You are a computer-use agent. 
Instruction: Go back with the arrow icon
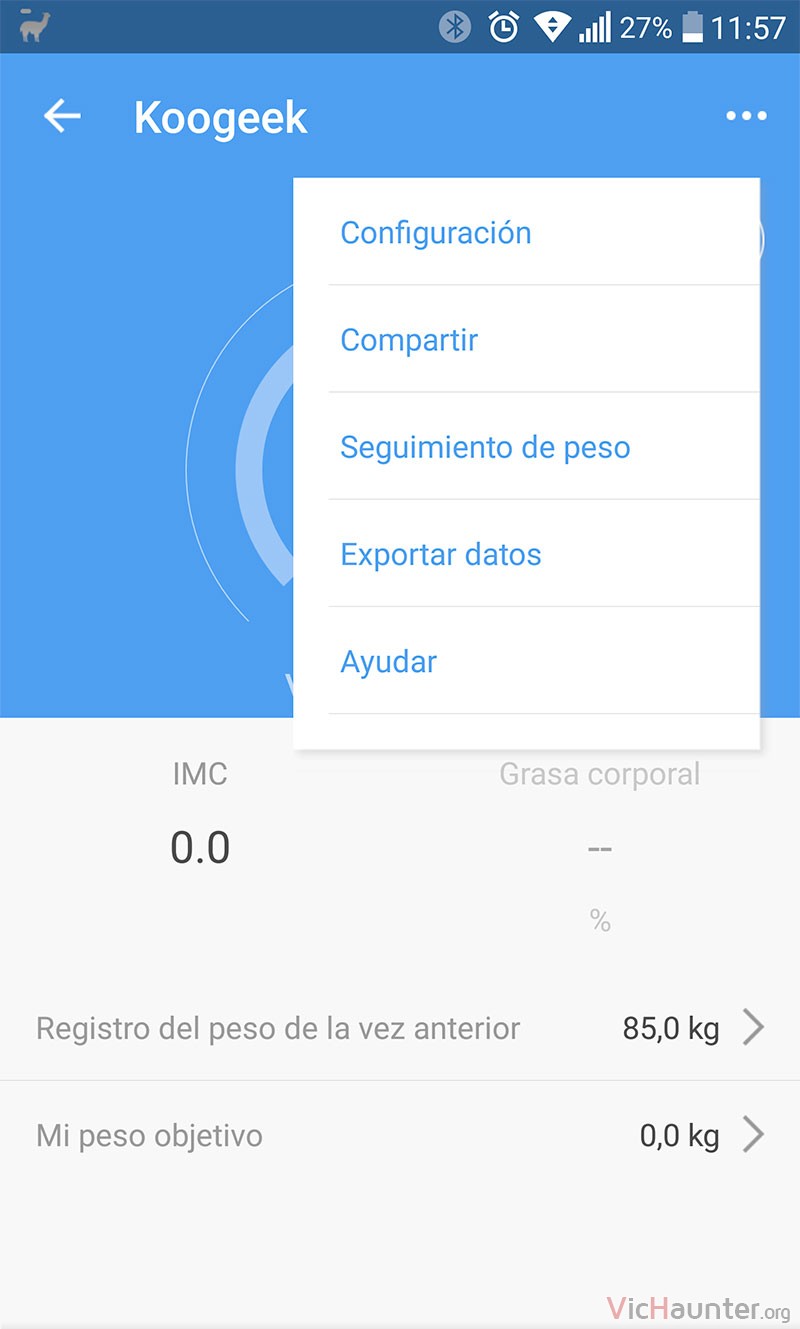point(62,117)
